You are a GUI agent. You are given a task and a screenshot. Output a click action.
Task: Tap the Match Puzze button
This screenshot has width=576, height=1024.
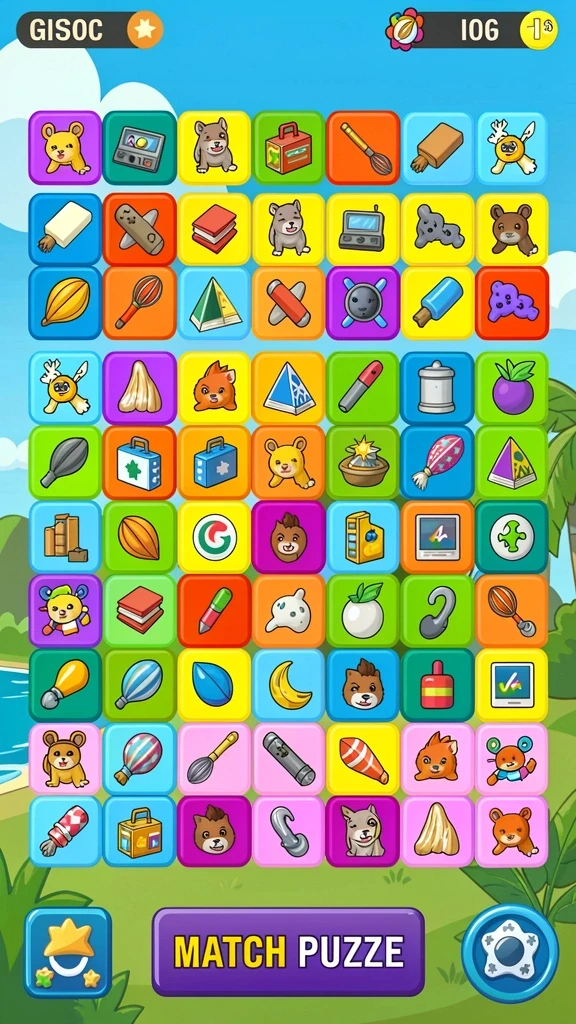click(x=288, y=952)
